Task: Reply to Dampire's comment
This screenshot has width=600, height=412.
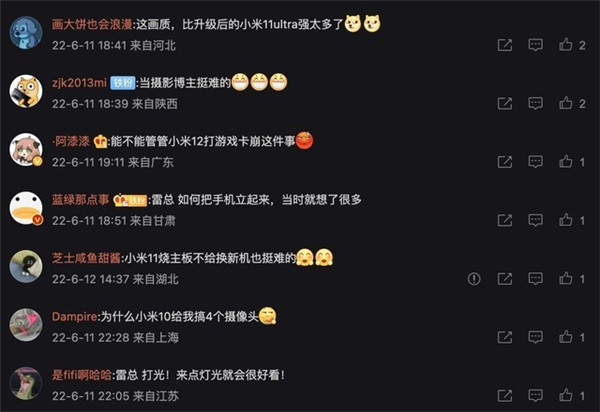Action: click(535, 337)
